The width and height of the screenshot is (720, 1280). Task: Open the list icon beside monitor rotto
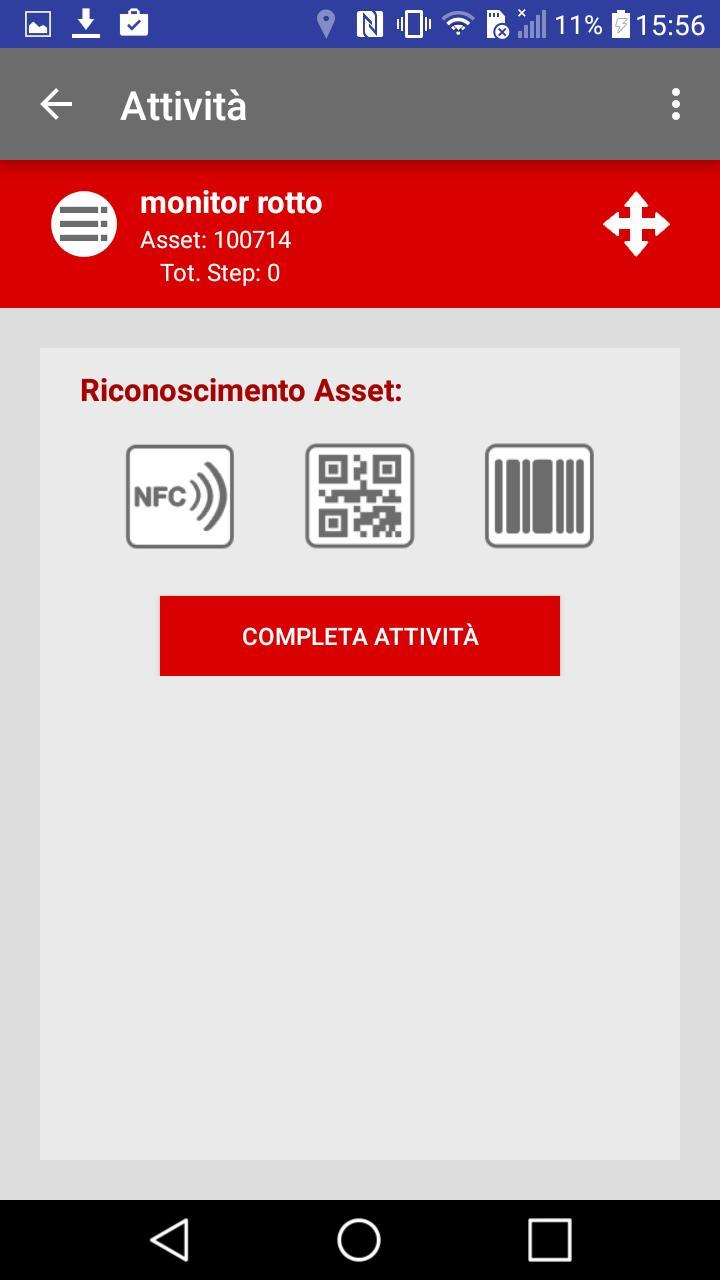pos(84,224)
